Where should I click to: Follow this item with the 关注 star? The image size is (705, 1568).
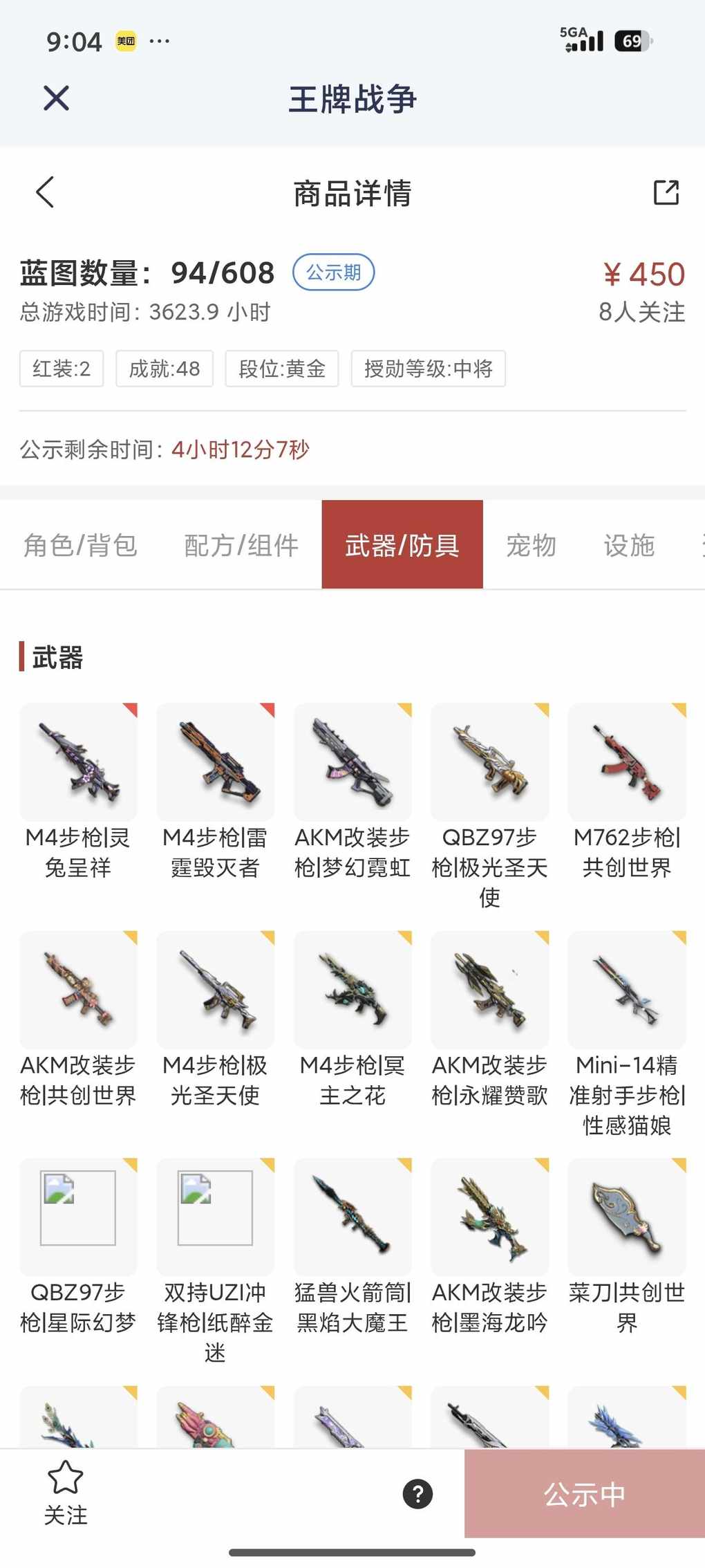[x=66, y=1493]
